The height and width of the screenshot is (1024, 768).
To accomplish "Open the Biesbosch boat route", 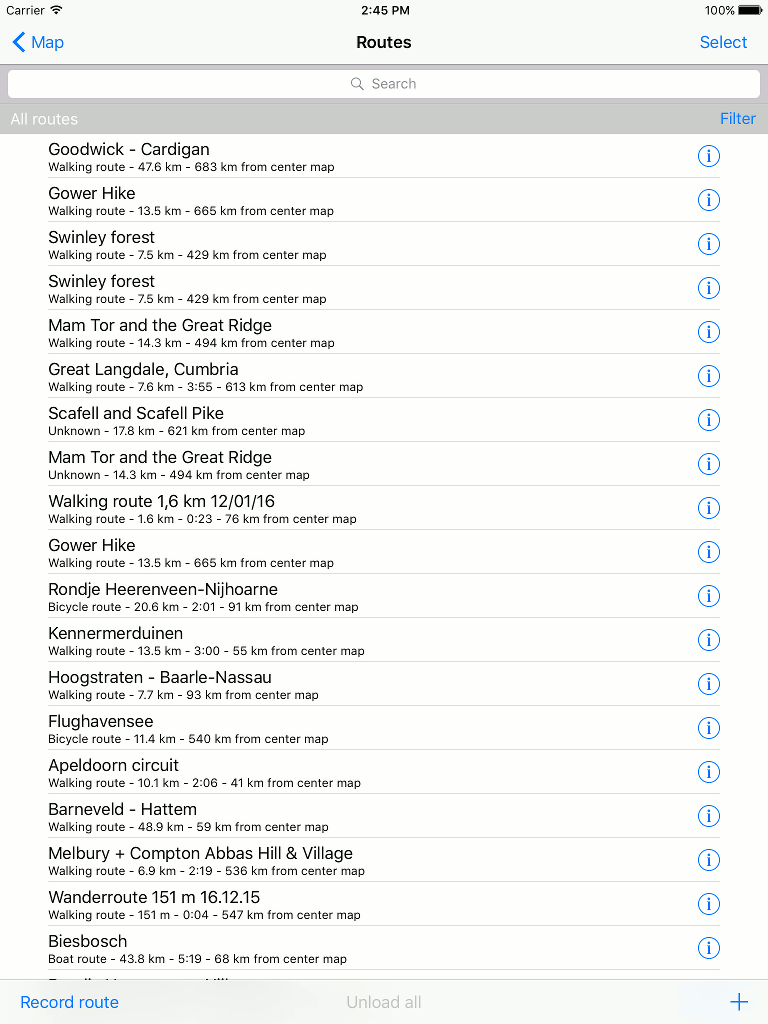I will [300, 949].
